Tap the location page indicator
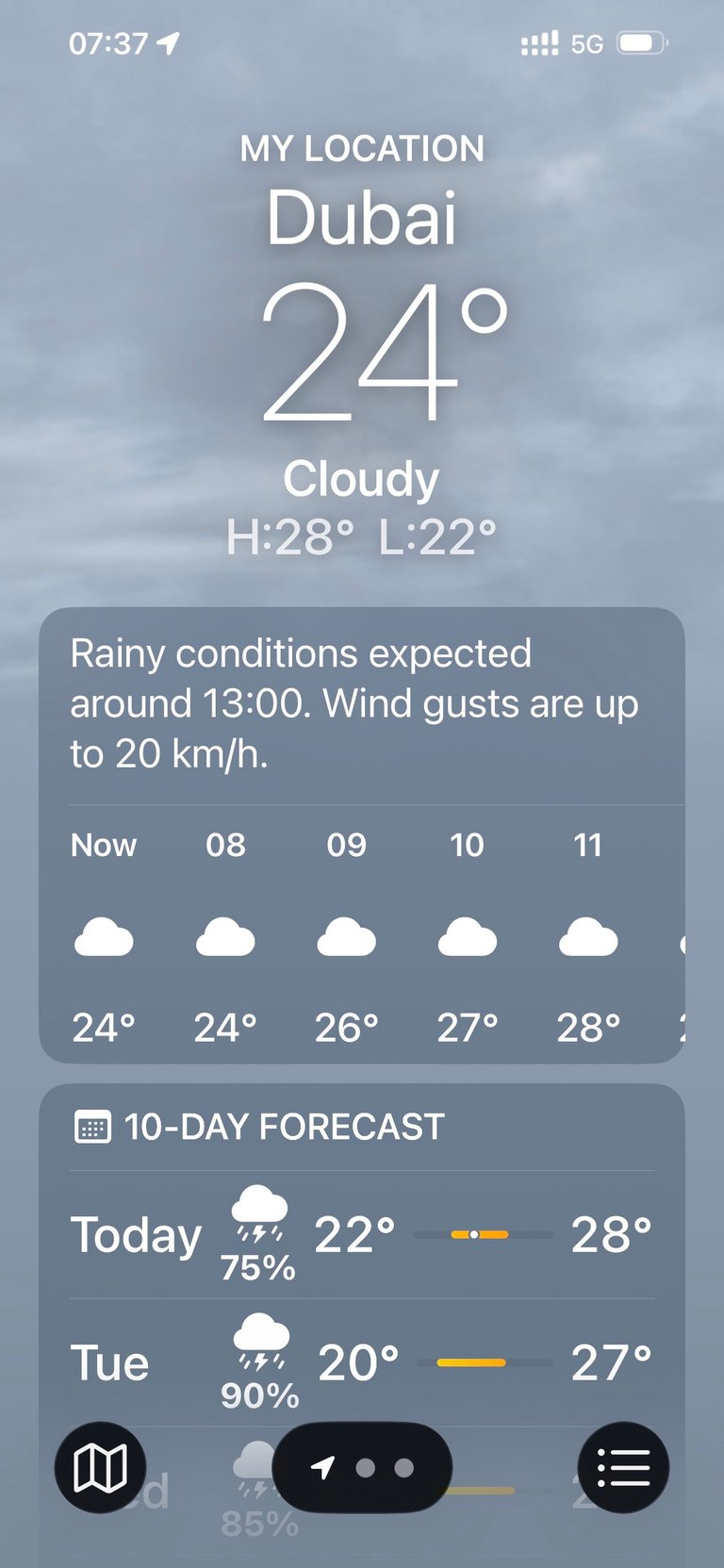Viewport: 724px width, 1568px height. 362,1467
